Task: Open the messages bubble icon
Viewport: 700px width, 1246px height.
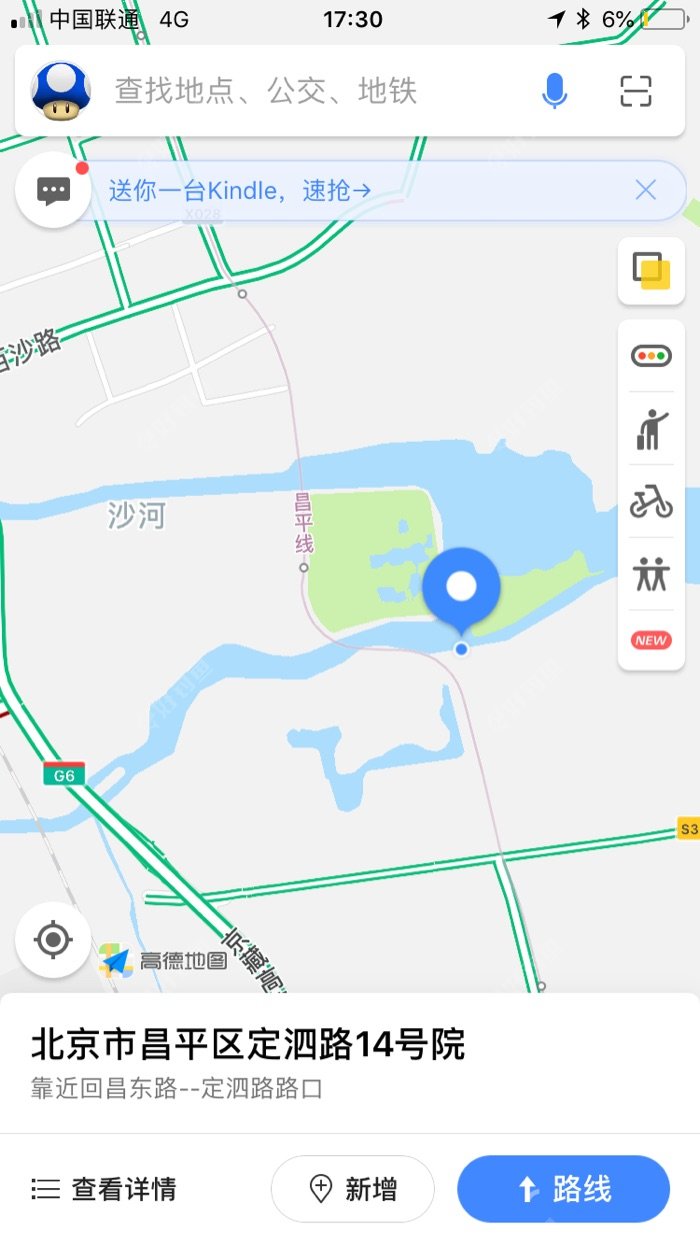Action: pos(53,191)
